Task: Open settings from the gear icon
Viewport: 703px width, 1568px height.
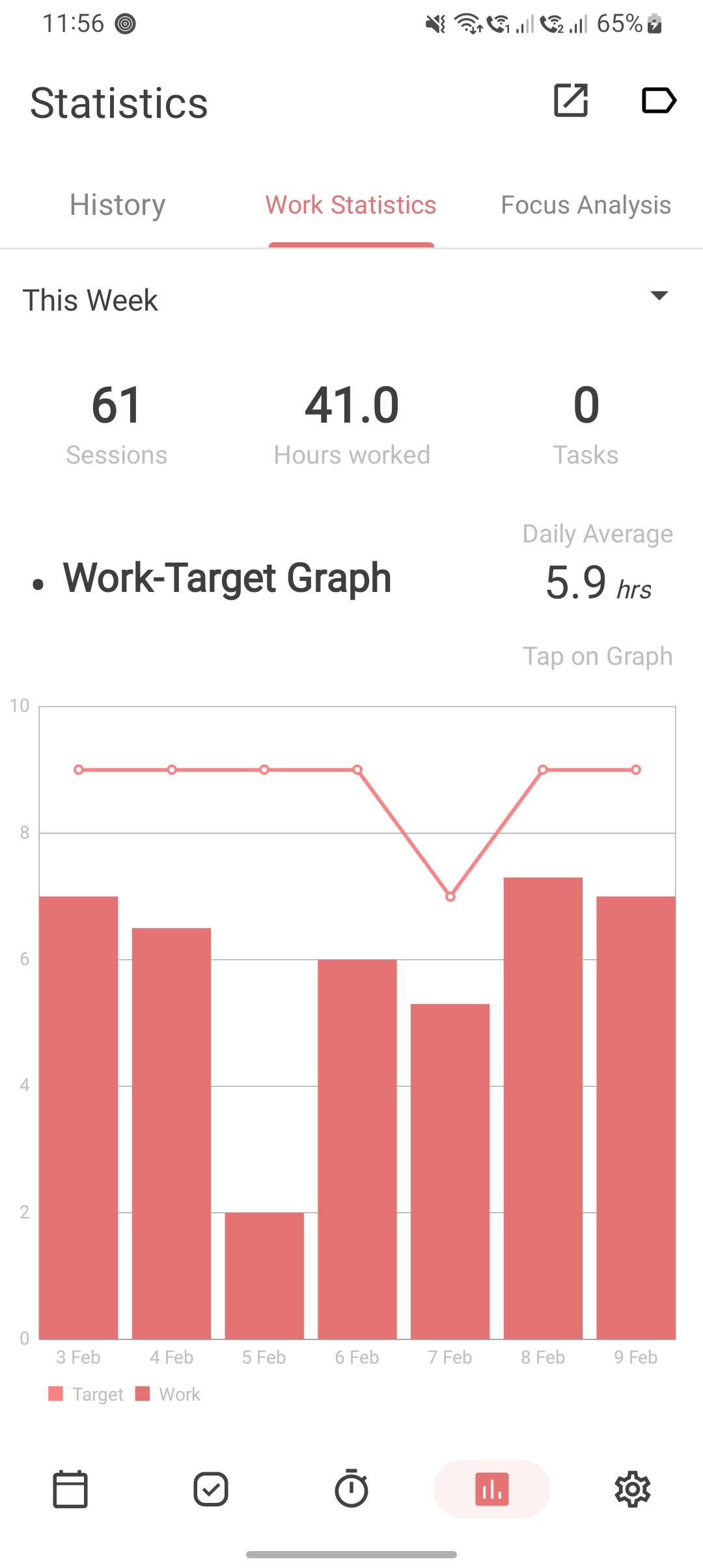Action: pos(633,1489)
